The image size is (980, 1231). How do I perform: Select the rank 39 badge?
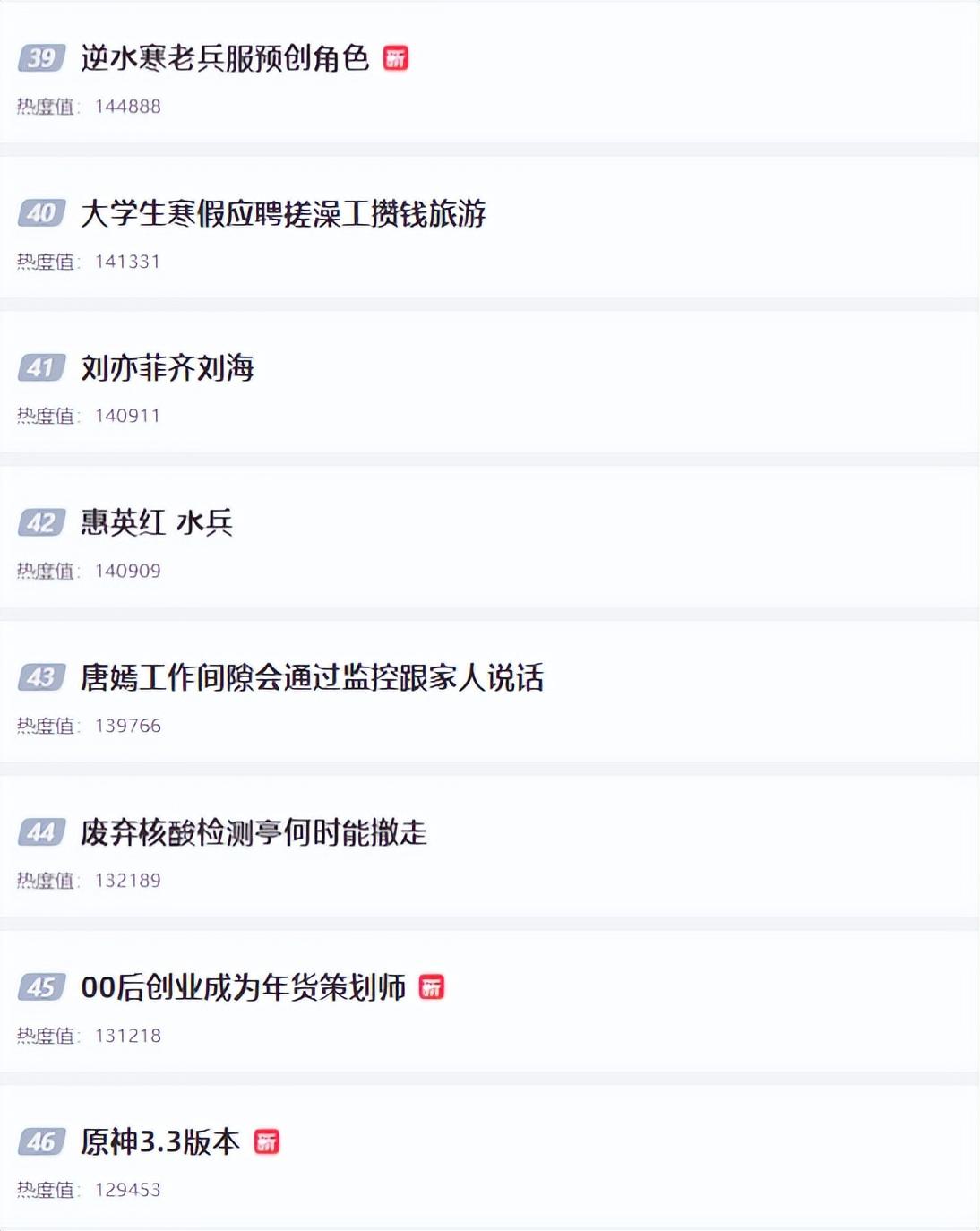pyautogui.click(x=40, y=59)
